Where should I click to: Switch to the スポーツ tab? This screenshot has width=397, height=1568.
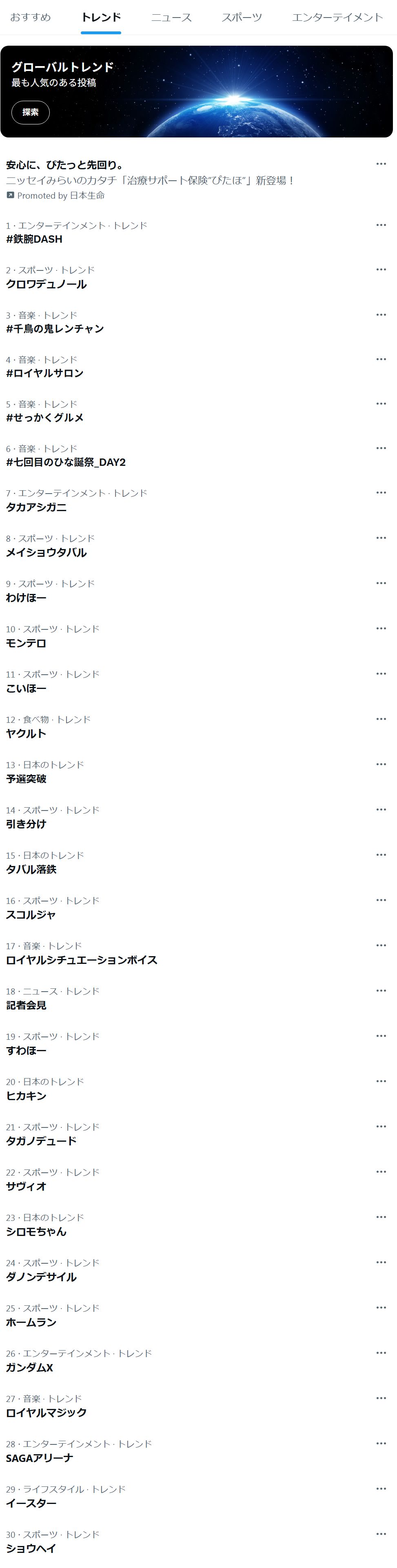[242, 17]
